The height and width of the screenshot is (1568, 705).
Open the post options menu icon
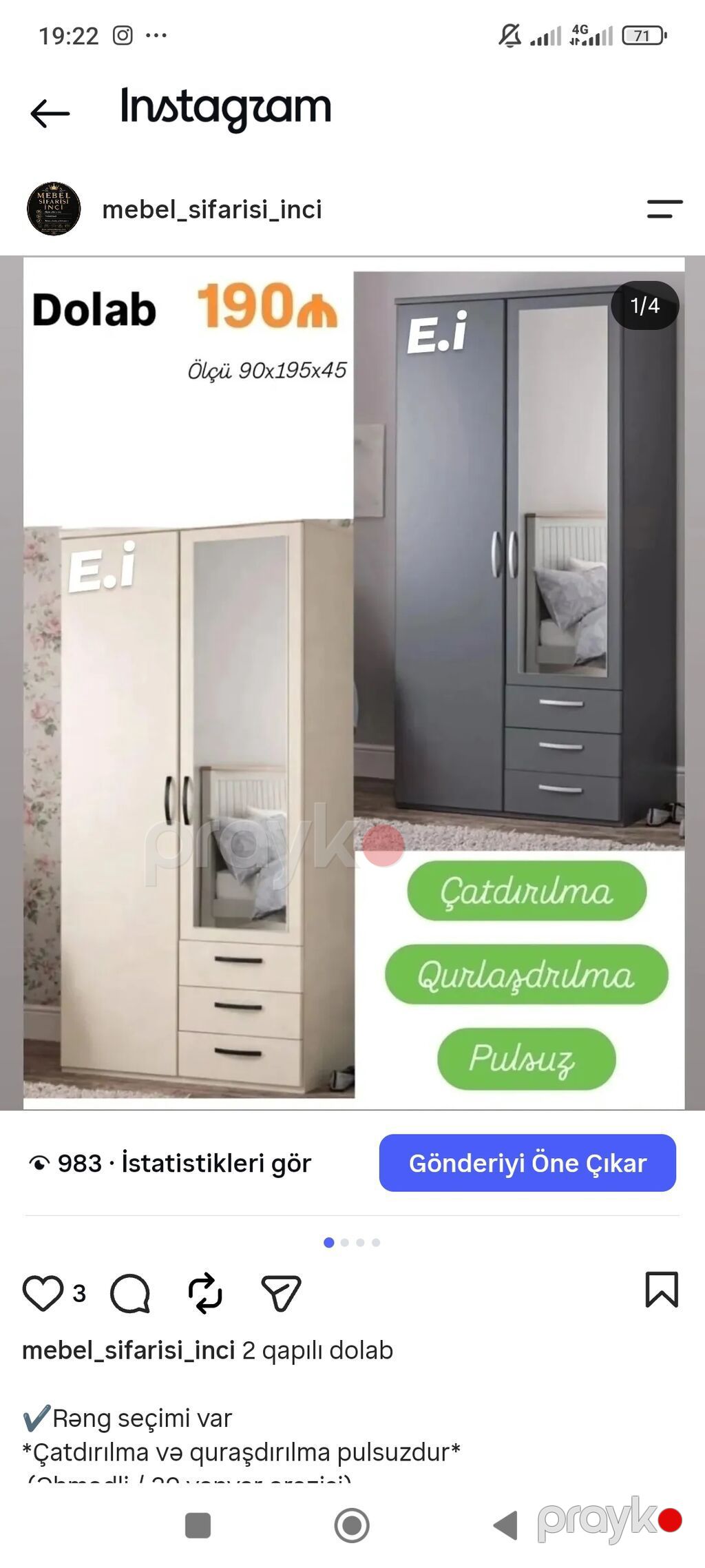(664, 209)
